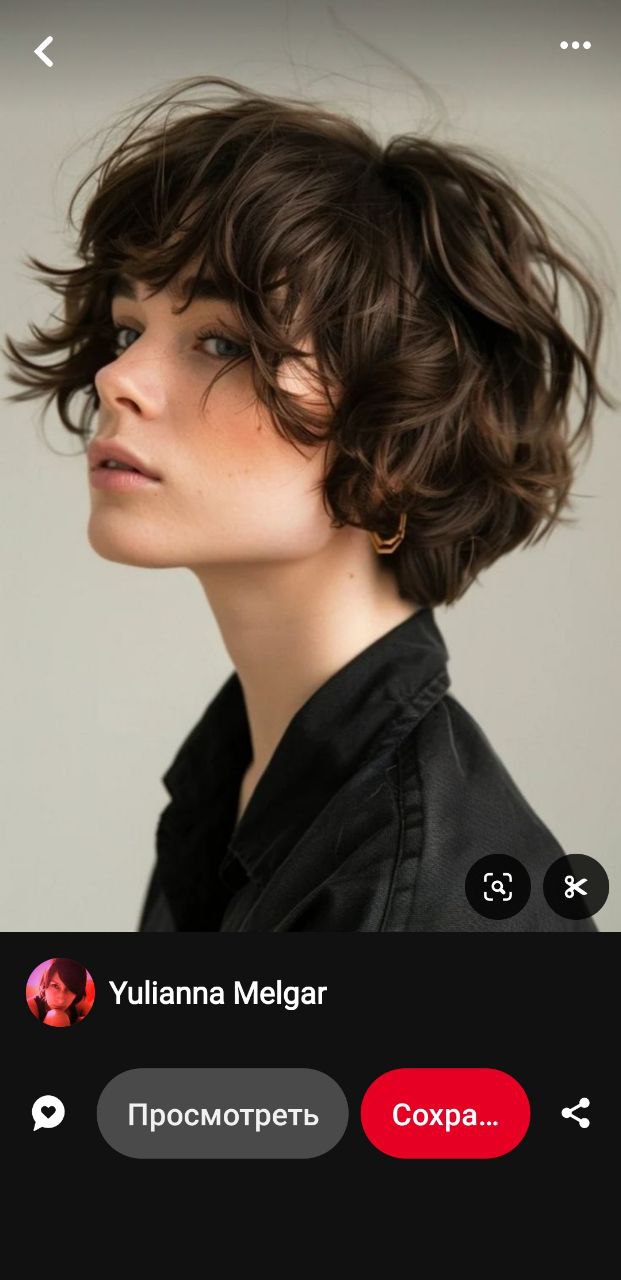Open Yulianna Melgar's profile
The height and width of the screenshot is (1280, 621).
coord(177,993)
